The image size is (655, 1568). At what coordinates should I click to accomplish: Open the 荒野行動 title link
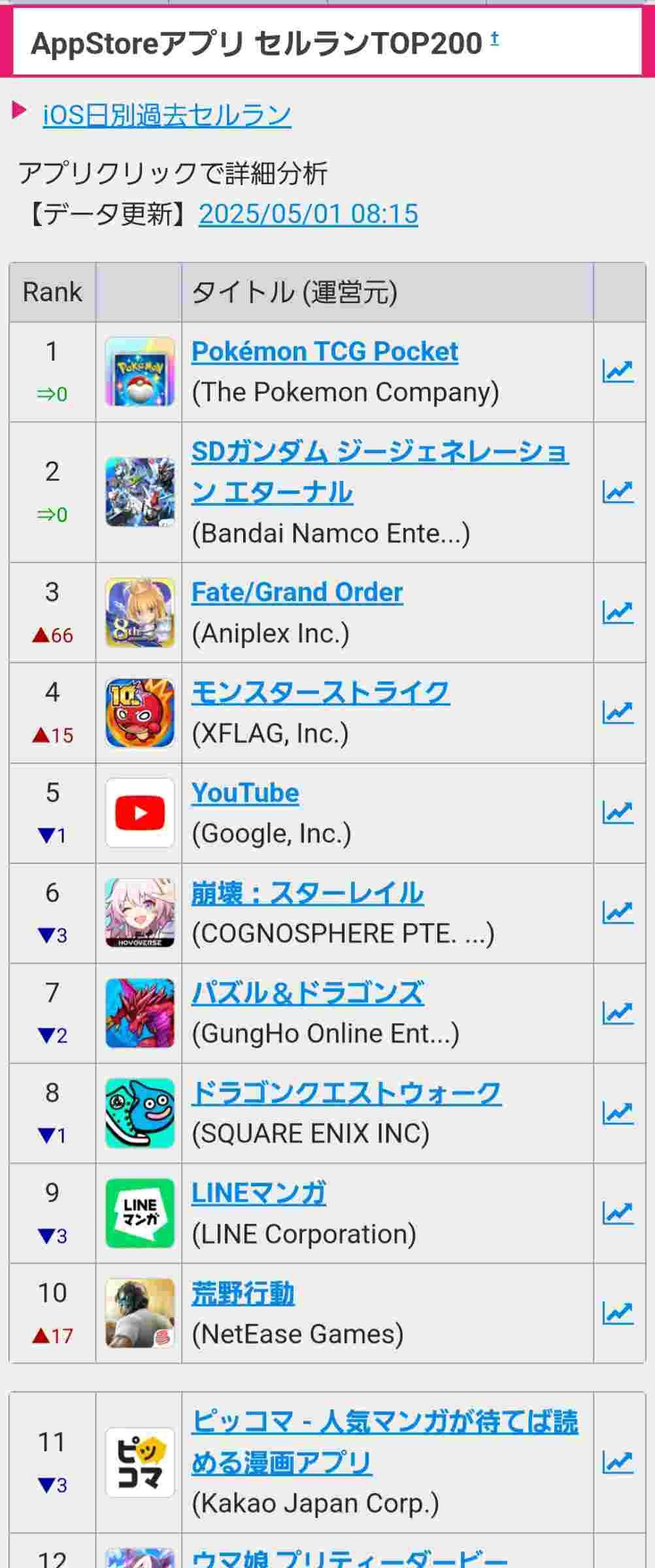pyautogui.click(x=243, y=1293)
